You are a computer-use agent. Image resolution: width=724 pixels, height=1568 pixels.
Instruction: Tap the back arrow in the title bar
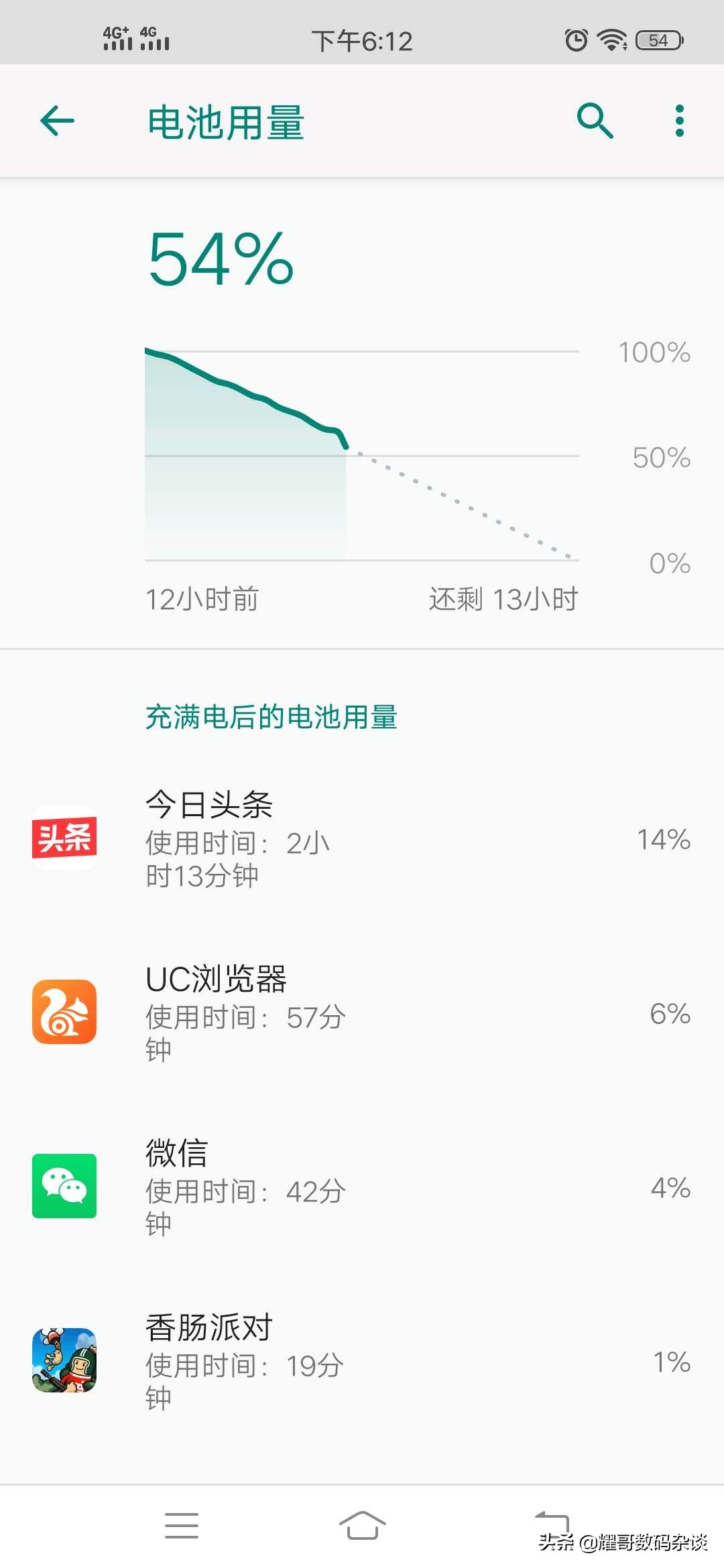coord(56,121)
